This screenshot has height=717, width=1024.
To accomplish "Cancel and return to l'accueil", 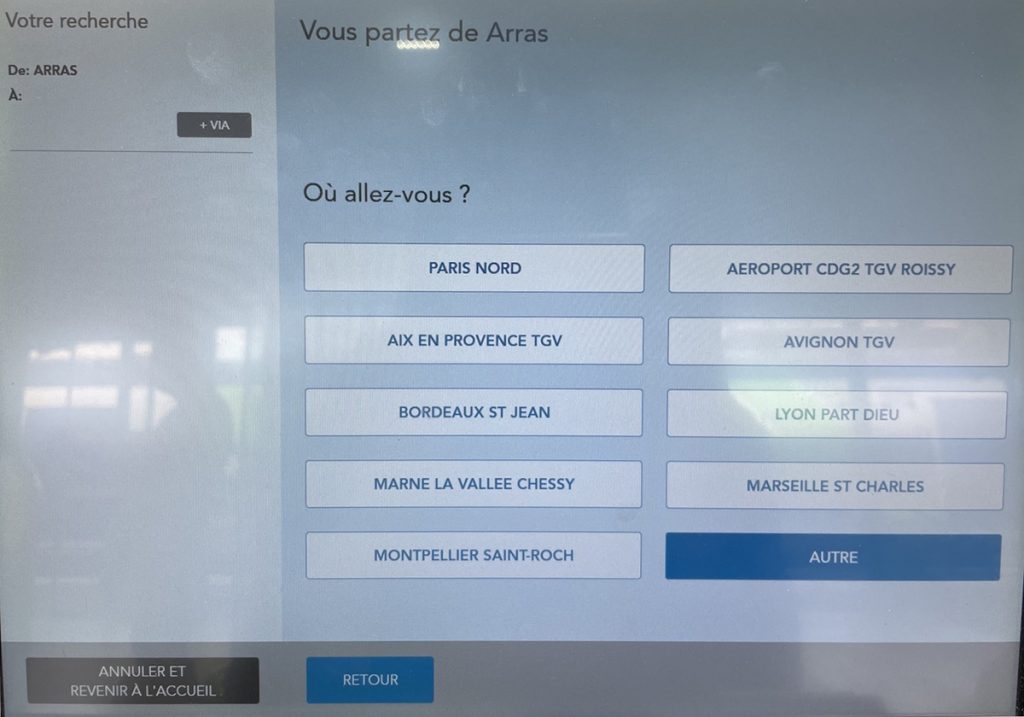I will pyautogui.click(x=142, y=681).
